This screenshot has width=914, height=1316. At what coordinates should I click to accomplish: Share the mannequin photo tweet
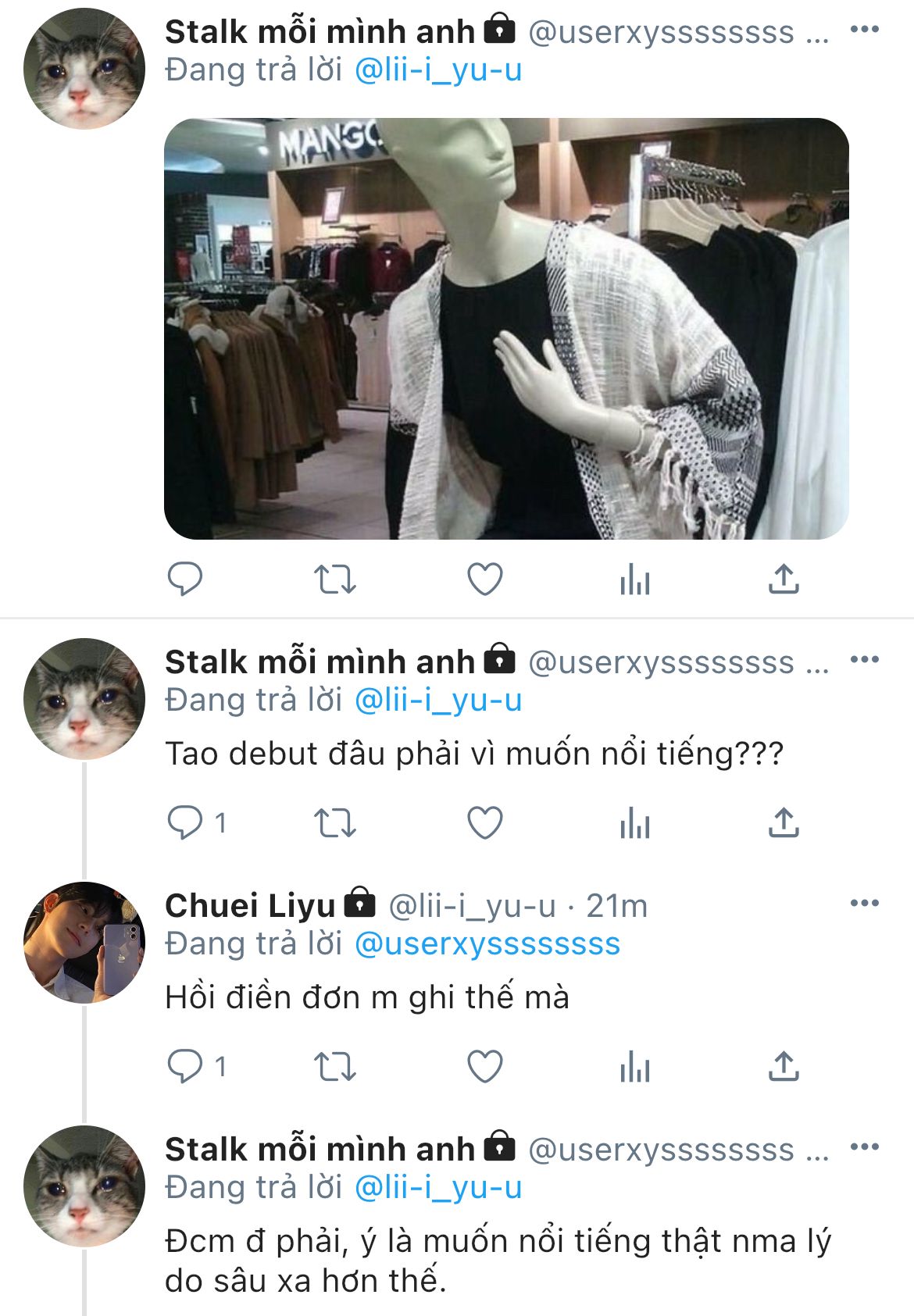(784, 580)
